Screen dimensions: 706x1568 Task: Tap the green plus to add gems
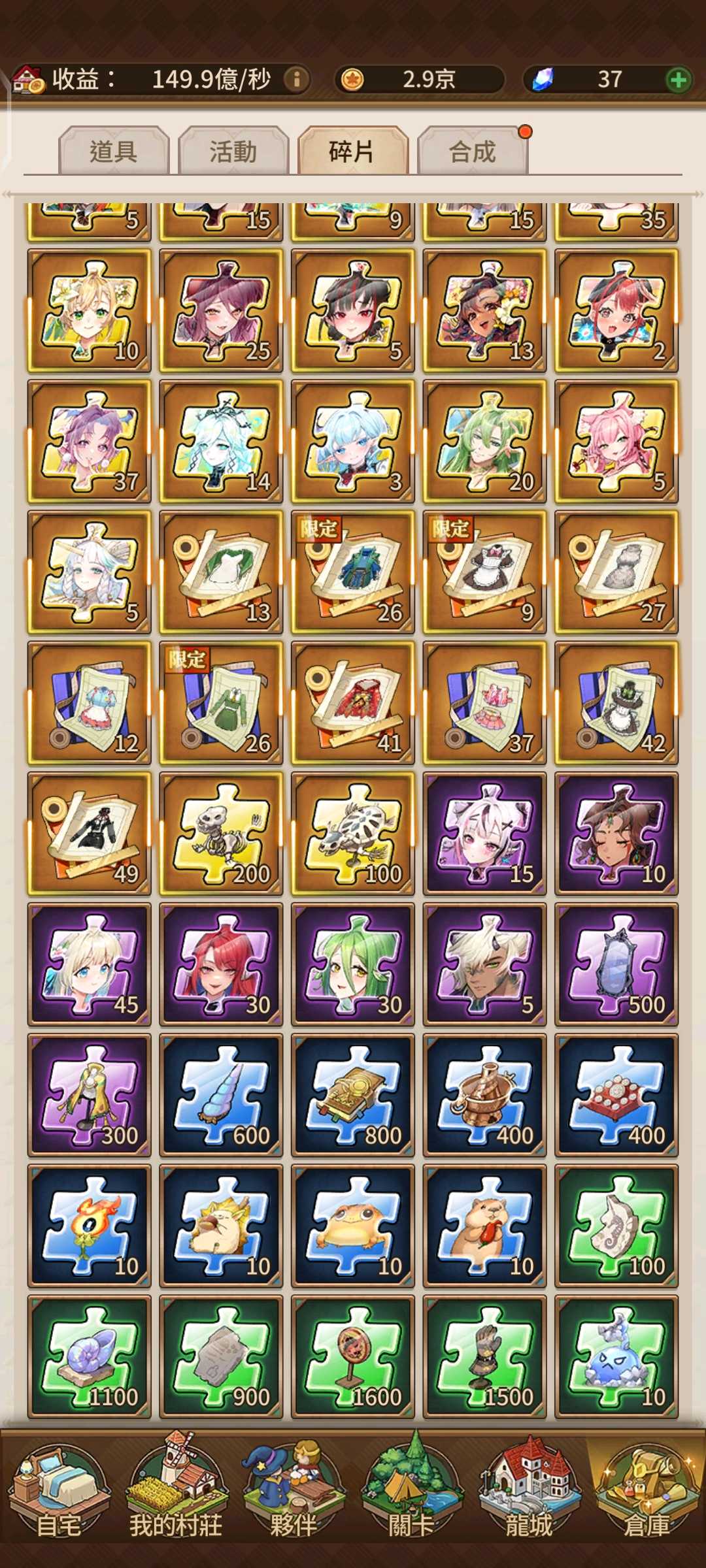pos(678,80)
